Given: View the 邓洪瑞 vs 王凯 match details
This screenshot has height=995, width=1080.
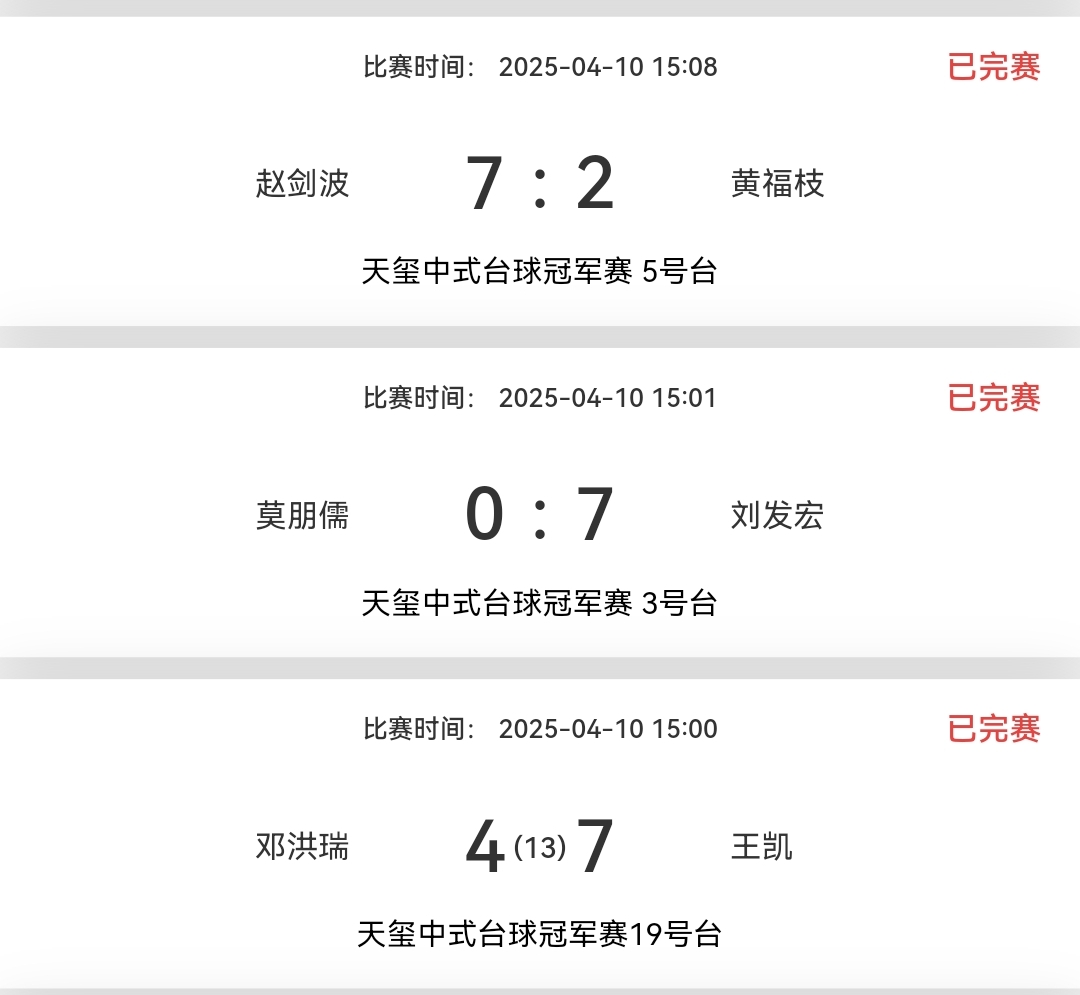Looking at the screenshot, I should click(x=540, y=847).
